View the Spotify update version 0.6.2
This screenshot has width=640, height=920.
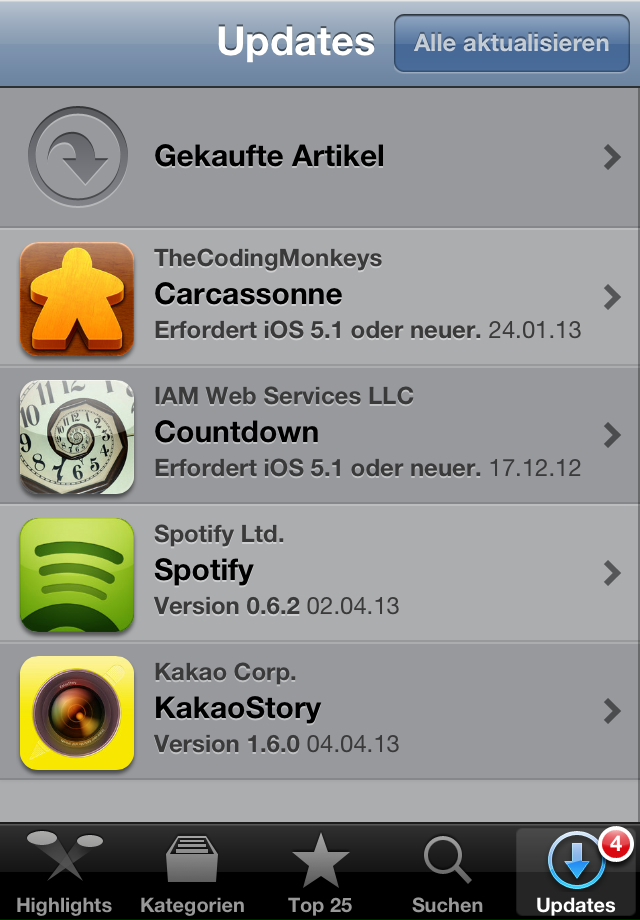point(320,572)
